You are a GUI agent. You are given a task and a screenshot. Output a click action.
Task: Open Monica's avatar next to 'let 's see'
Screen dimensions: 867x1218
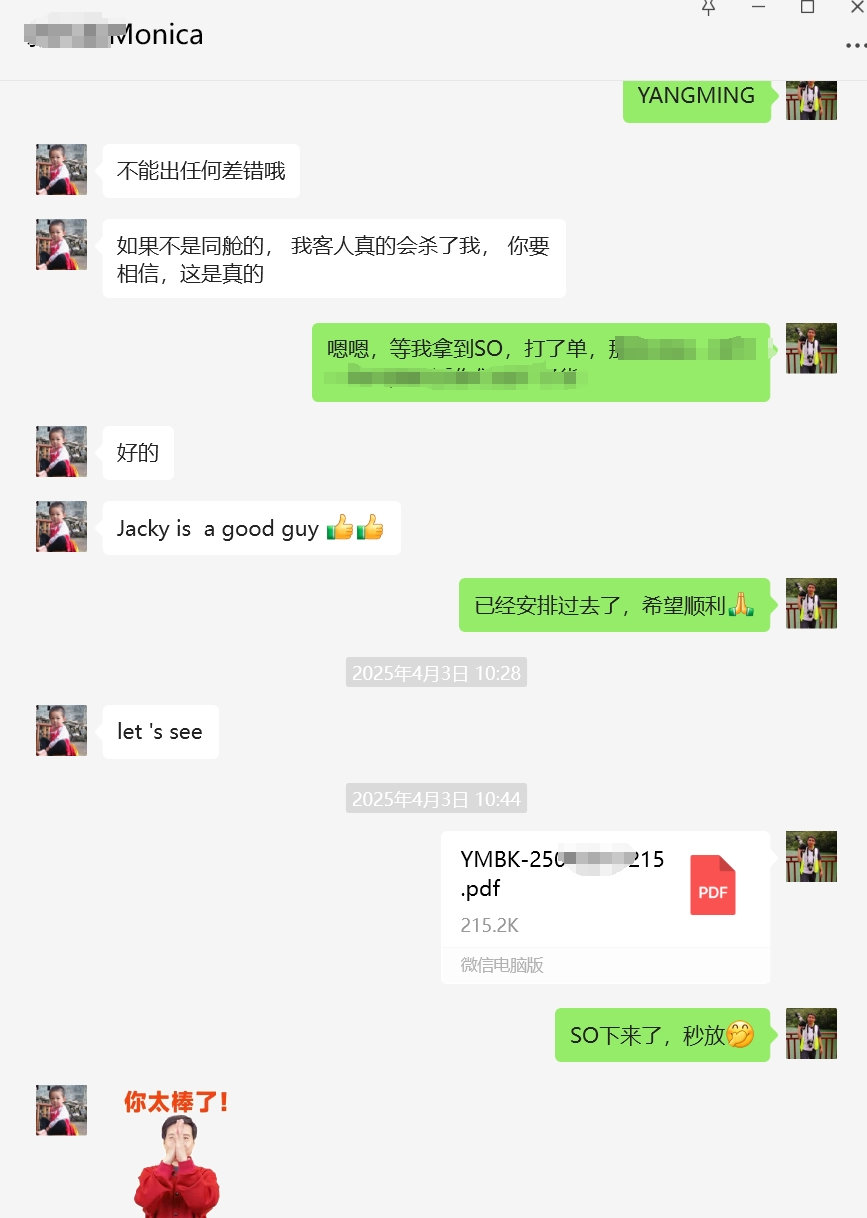coord(61,730)
